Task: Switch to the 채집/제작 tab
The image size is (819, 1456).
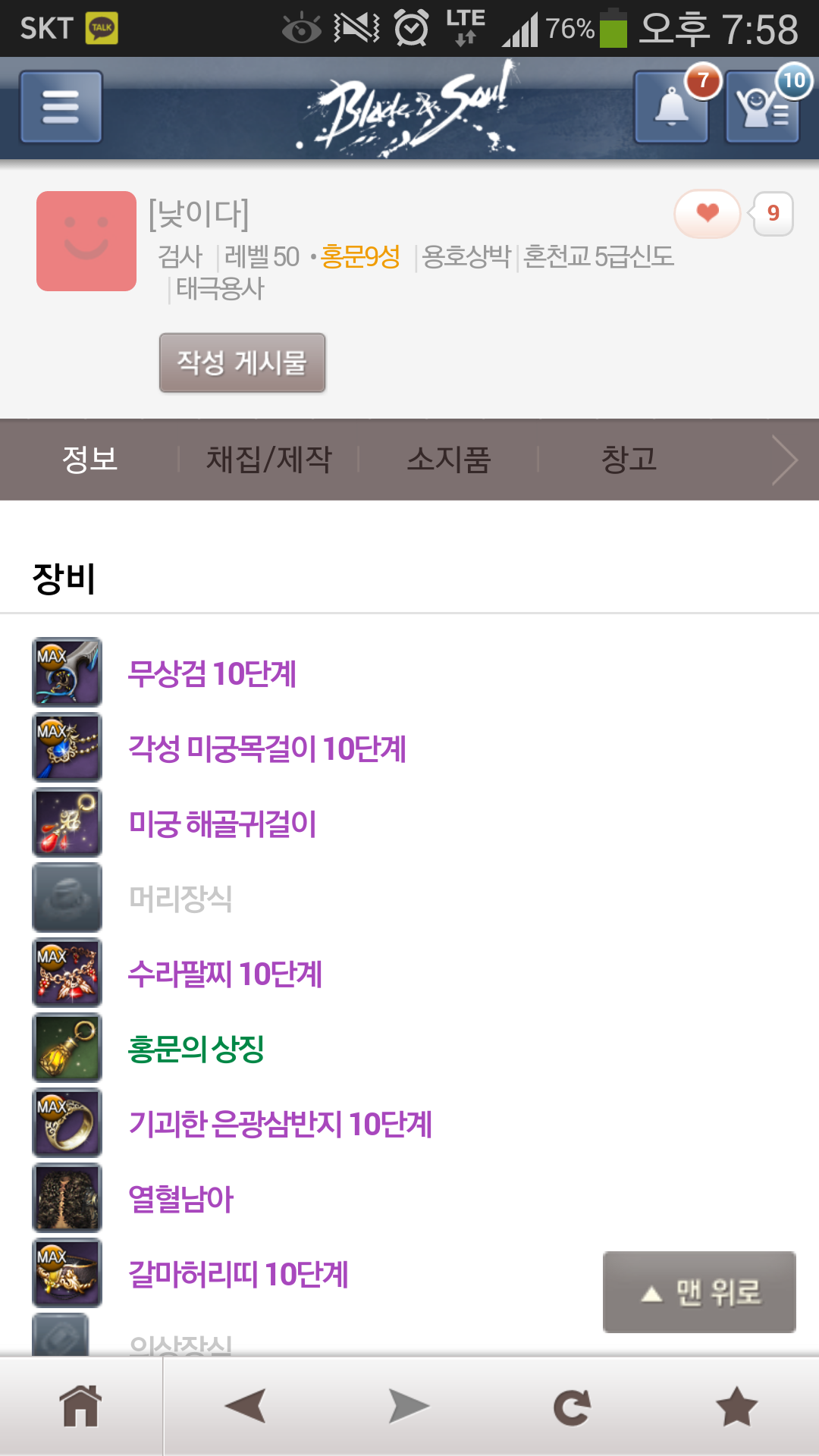Action: (x=268, y=460)
